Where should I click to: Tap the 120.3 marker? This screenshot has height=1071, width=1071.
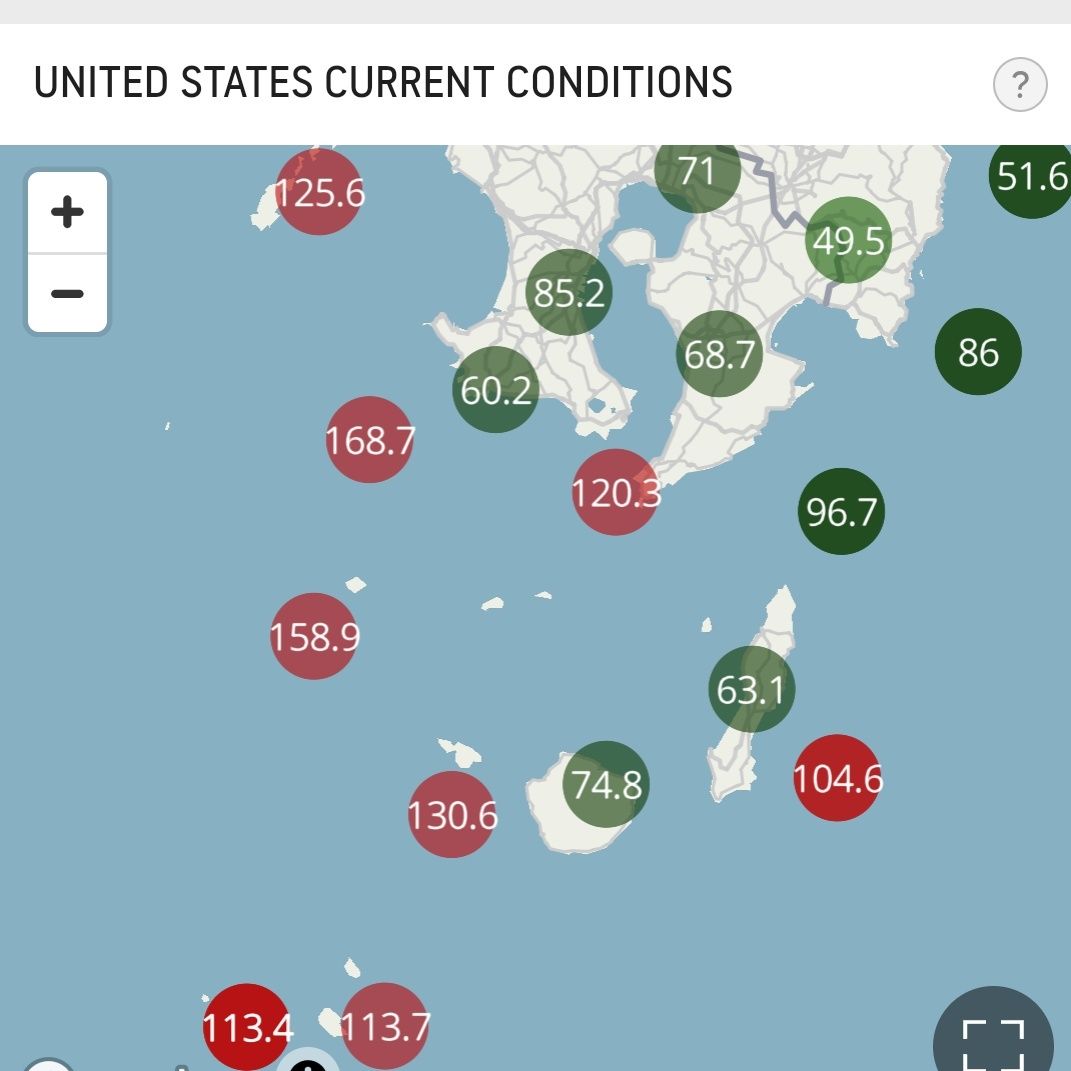[x=615, y=492]
